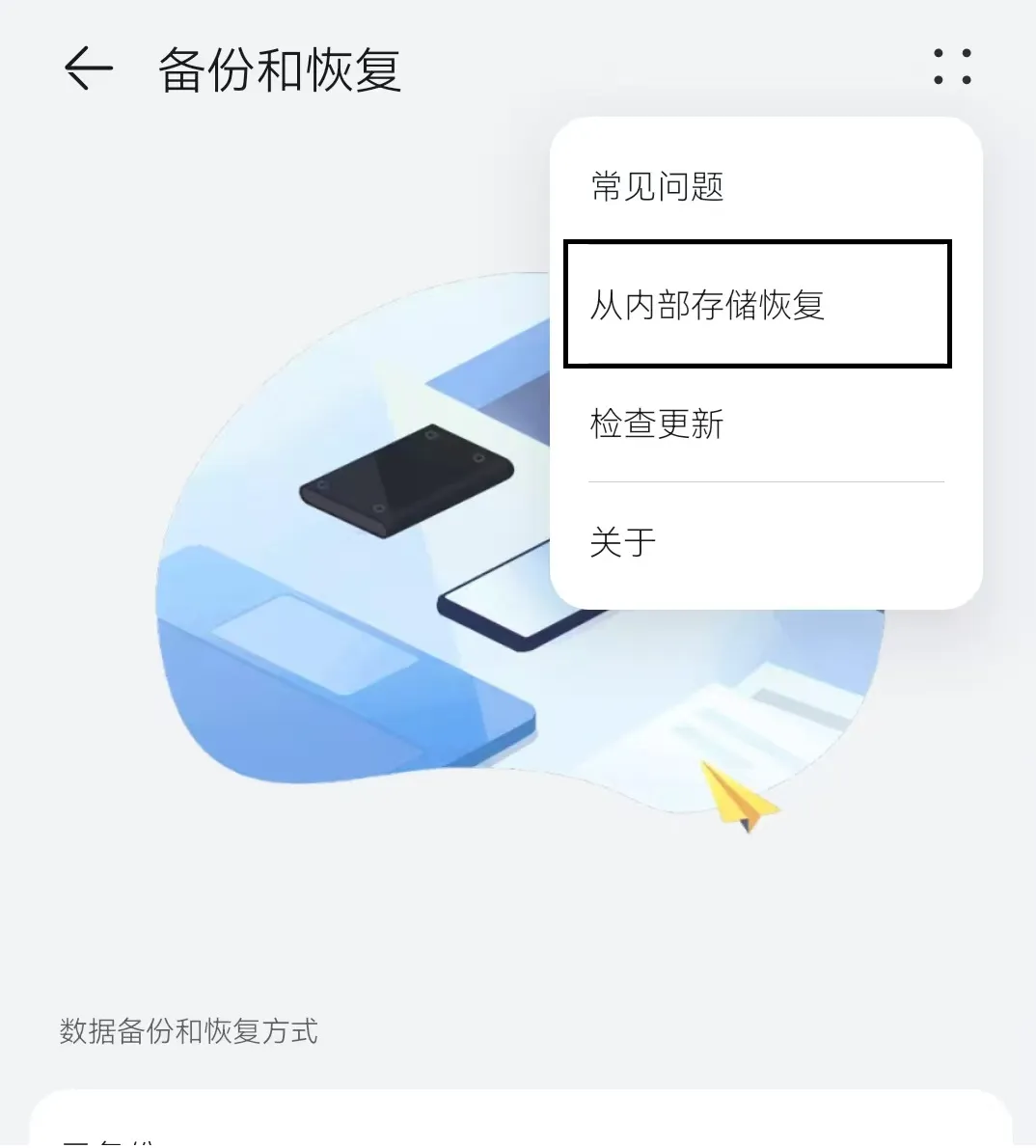Tap the four-dot overflow menu icon

(952, 68)
